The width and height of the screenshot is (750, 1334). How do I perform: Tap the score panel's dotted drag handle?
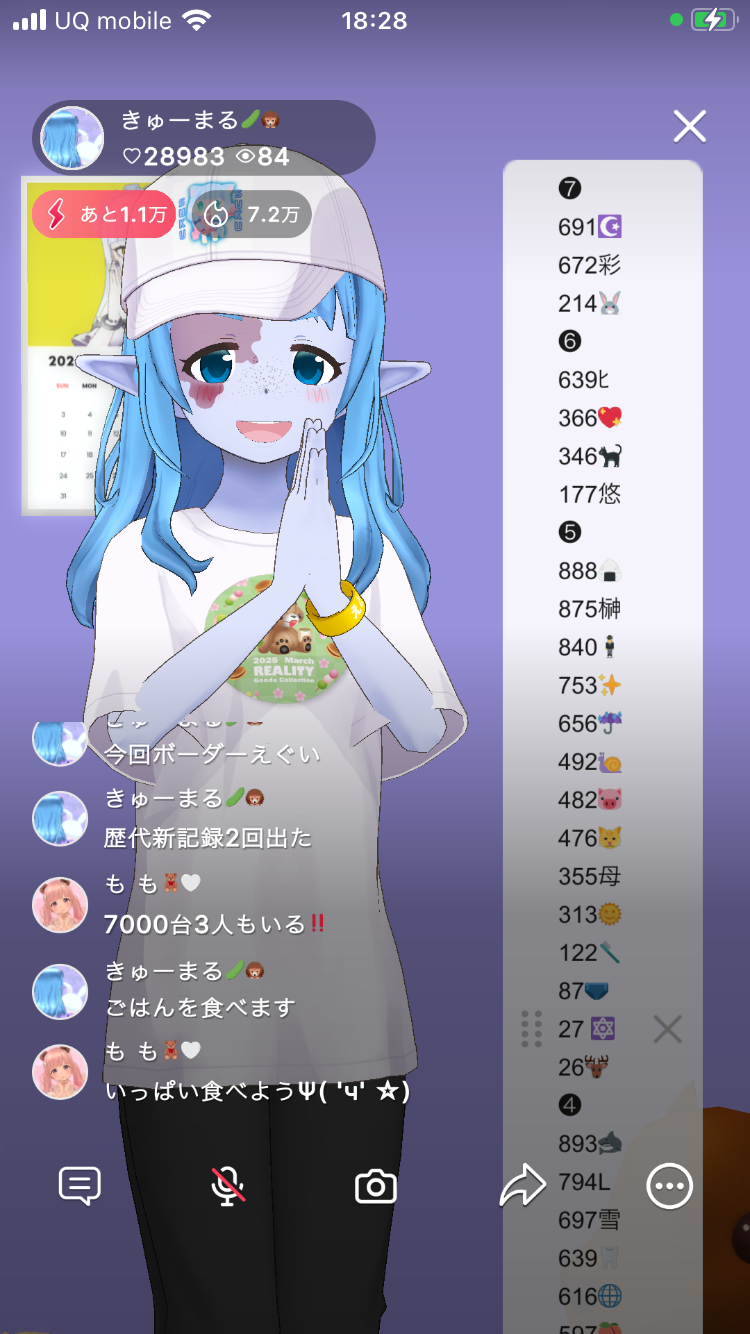click(532, 1029)
